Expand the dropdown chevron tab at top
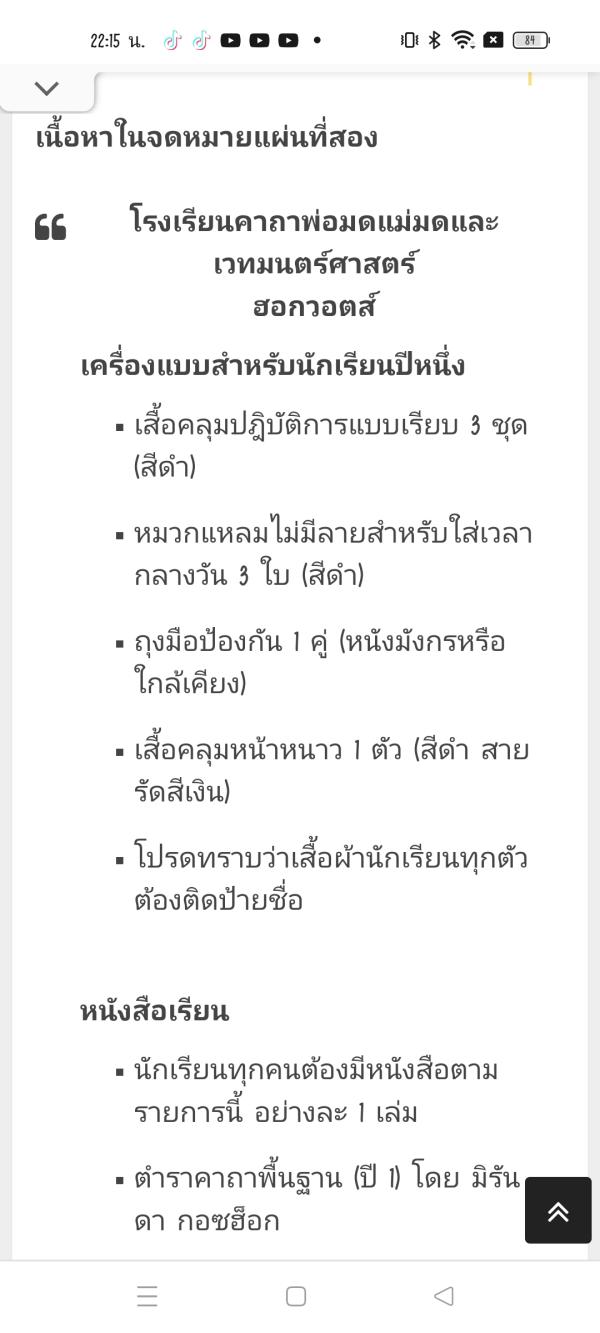This screenshot has height=1333, width=600. (x=46, y=89)
